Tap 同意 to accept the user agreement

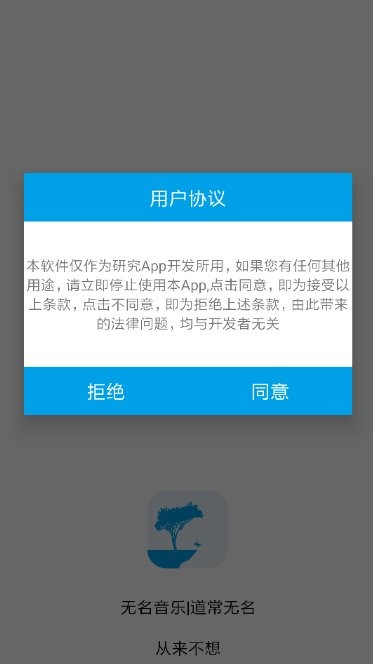pos(270,391)
